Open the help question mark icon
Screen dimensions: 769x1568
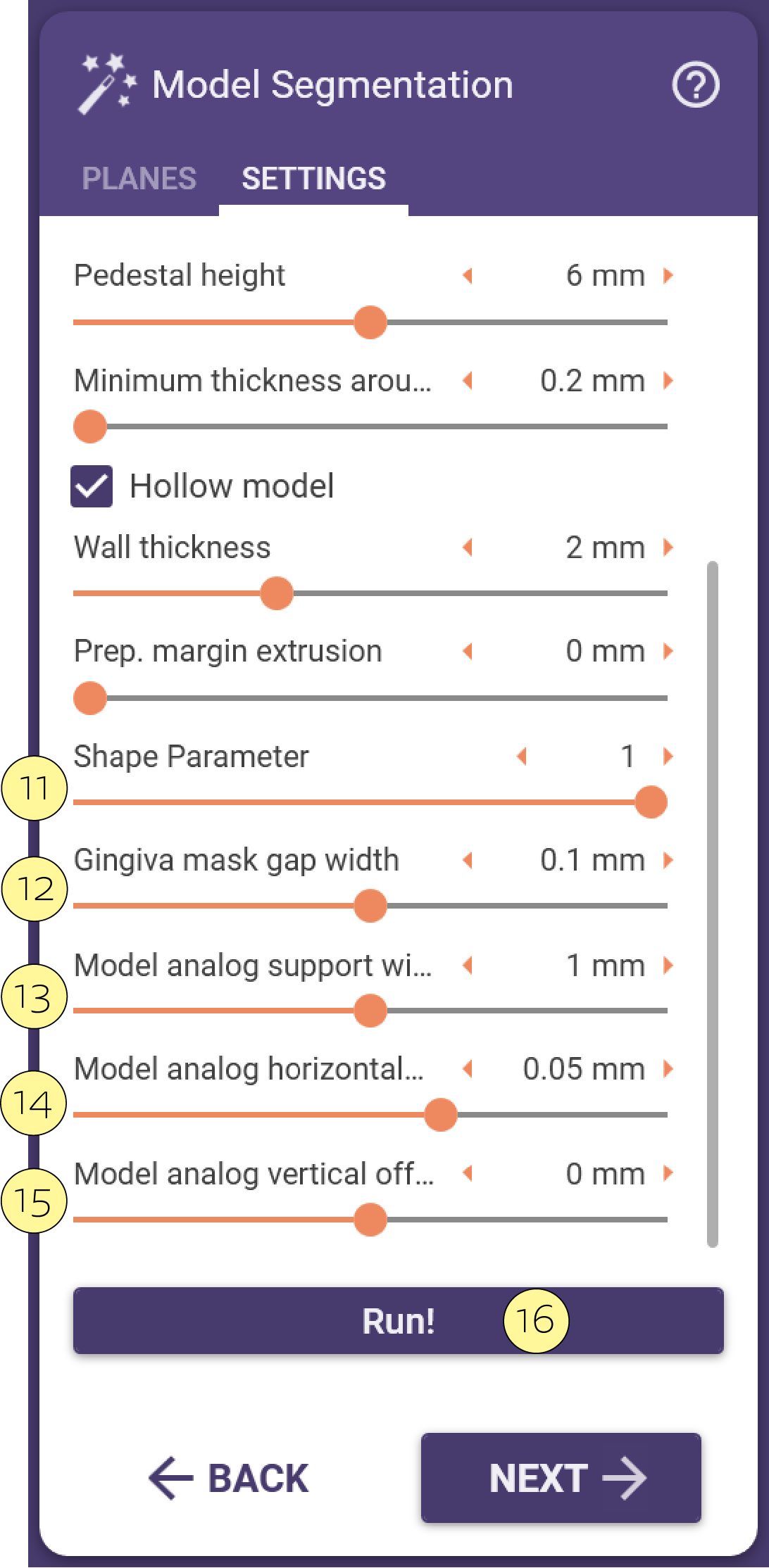tap(695, 85)
